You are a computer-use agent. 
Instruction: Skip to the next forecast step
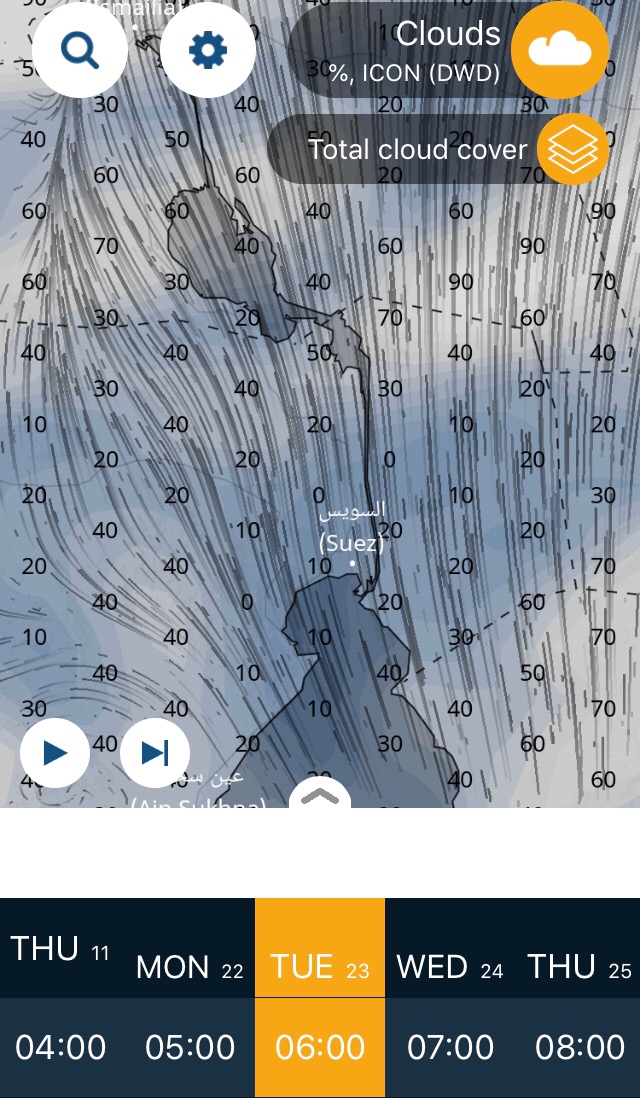[155, 753]
